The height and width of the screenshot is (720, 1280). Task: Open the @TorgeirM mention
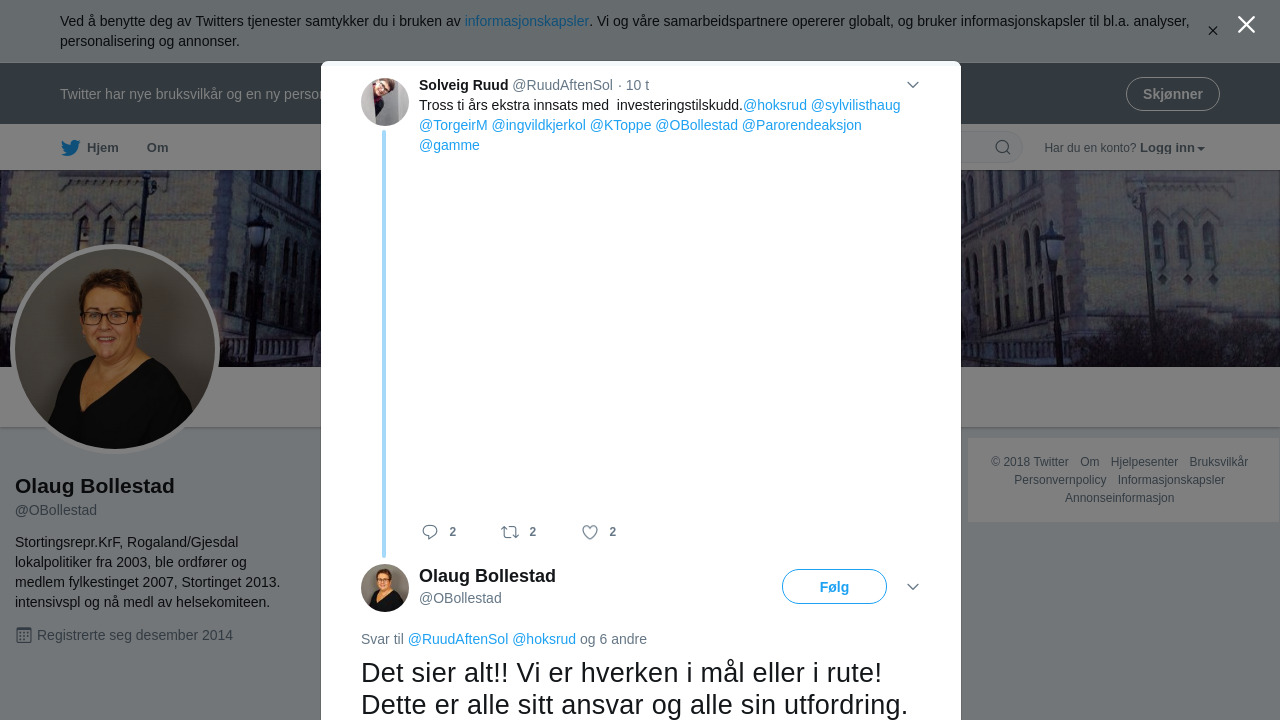(453, 125)
